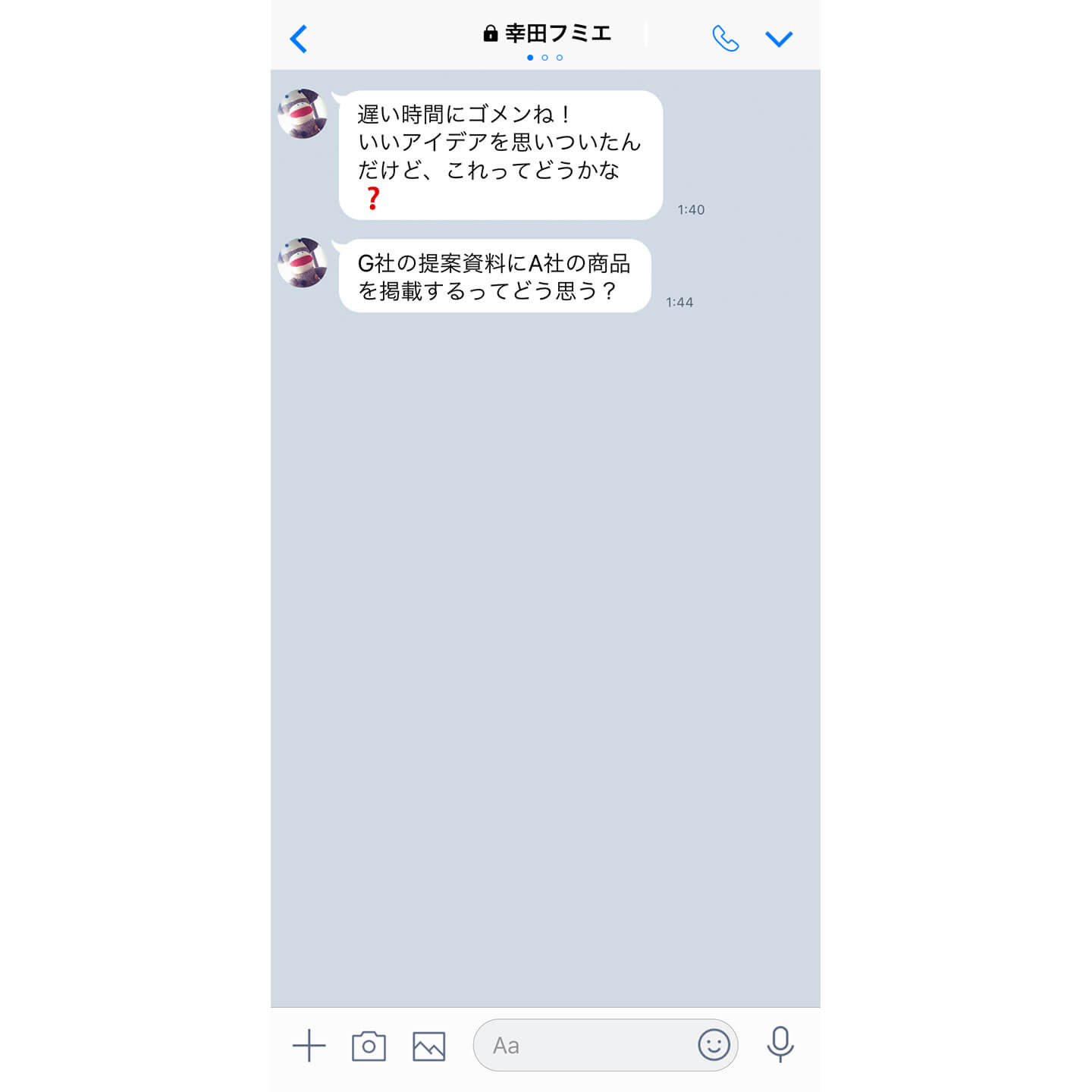Open sender's profile from 1:44 message avatar

coord(303,262)
